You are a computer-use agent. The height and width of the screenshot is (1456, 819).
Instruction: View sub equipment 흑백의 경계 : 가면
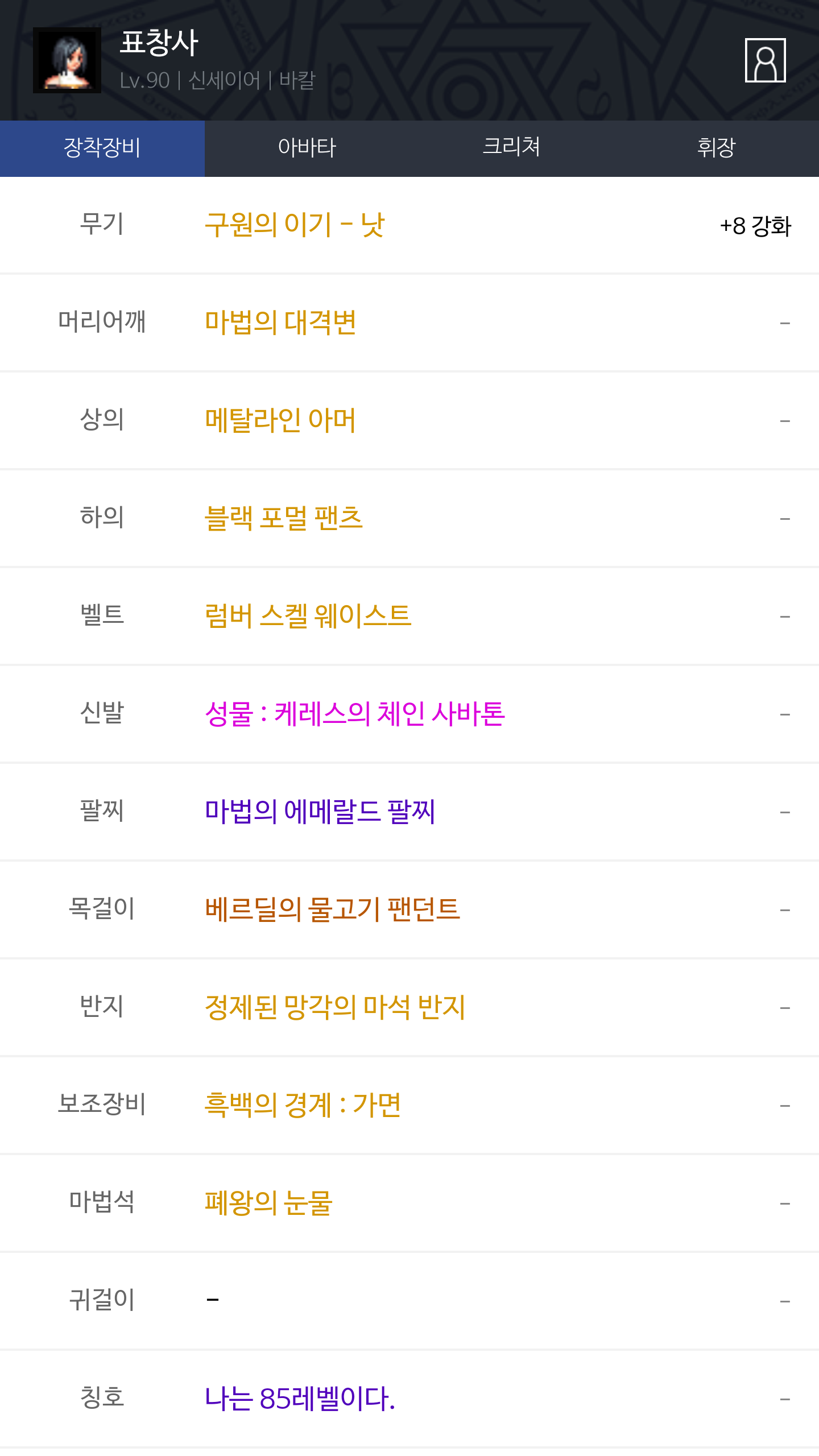303,1105
